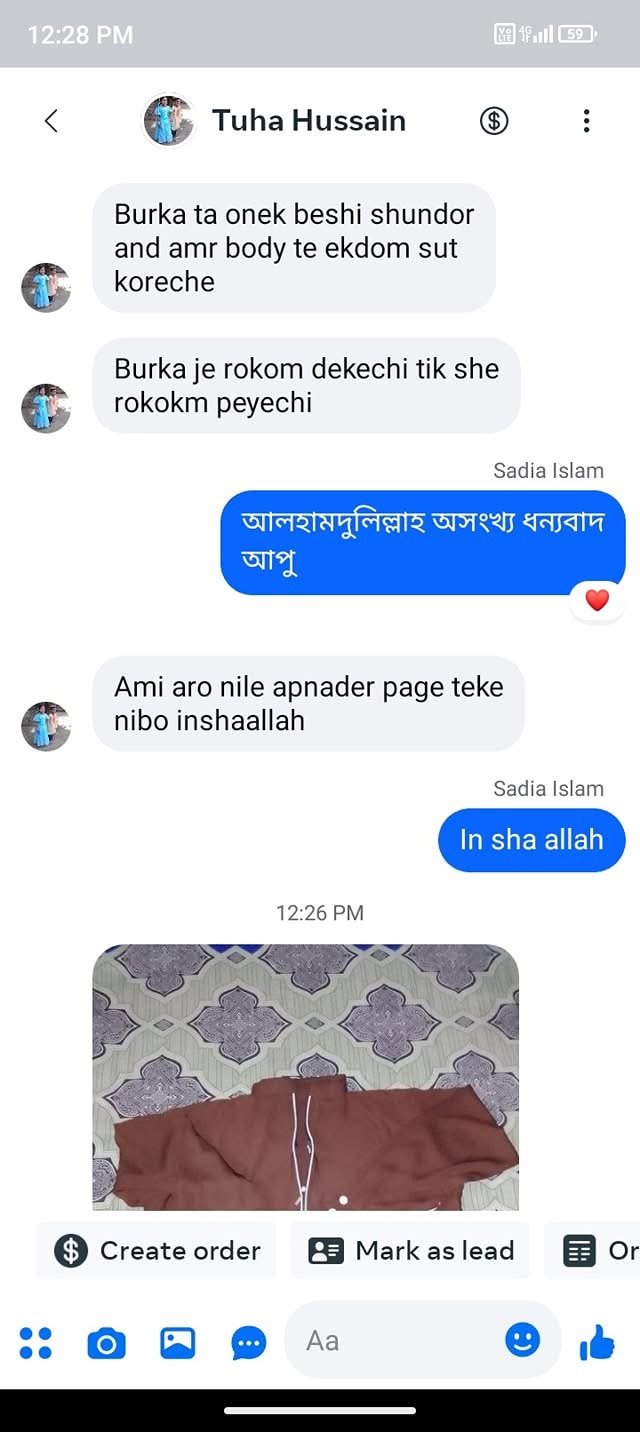Go back from Tuha Hussain chat
Viewport: 640px width, 1432px height.
tap(52, 121)
